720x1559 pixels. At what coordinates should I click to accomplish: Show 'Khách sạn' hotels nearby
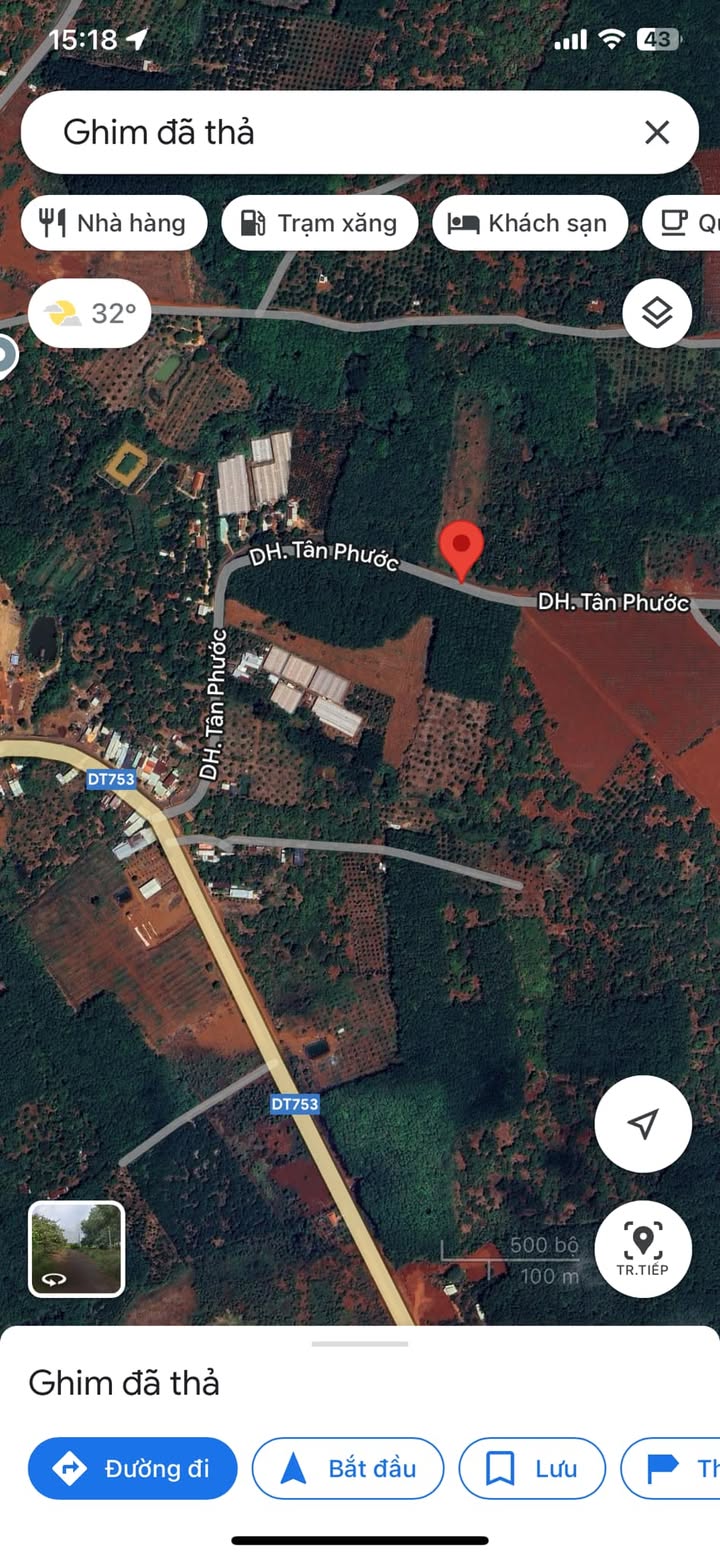[529, 222]
